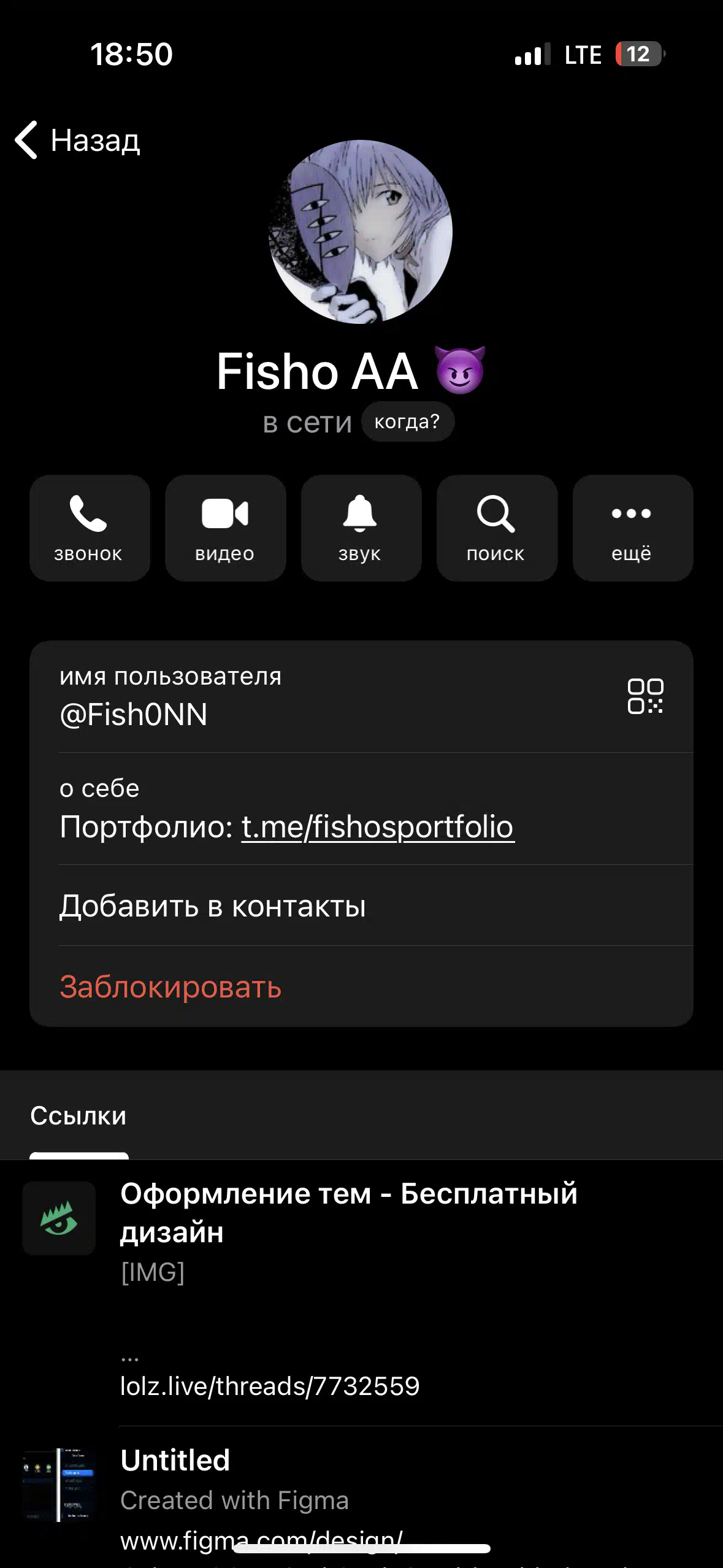Start a video call with видео

coord(225,528)
